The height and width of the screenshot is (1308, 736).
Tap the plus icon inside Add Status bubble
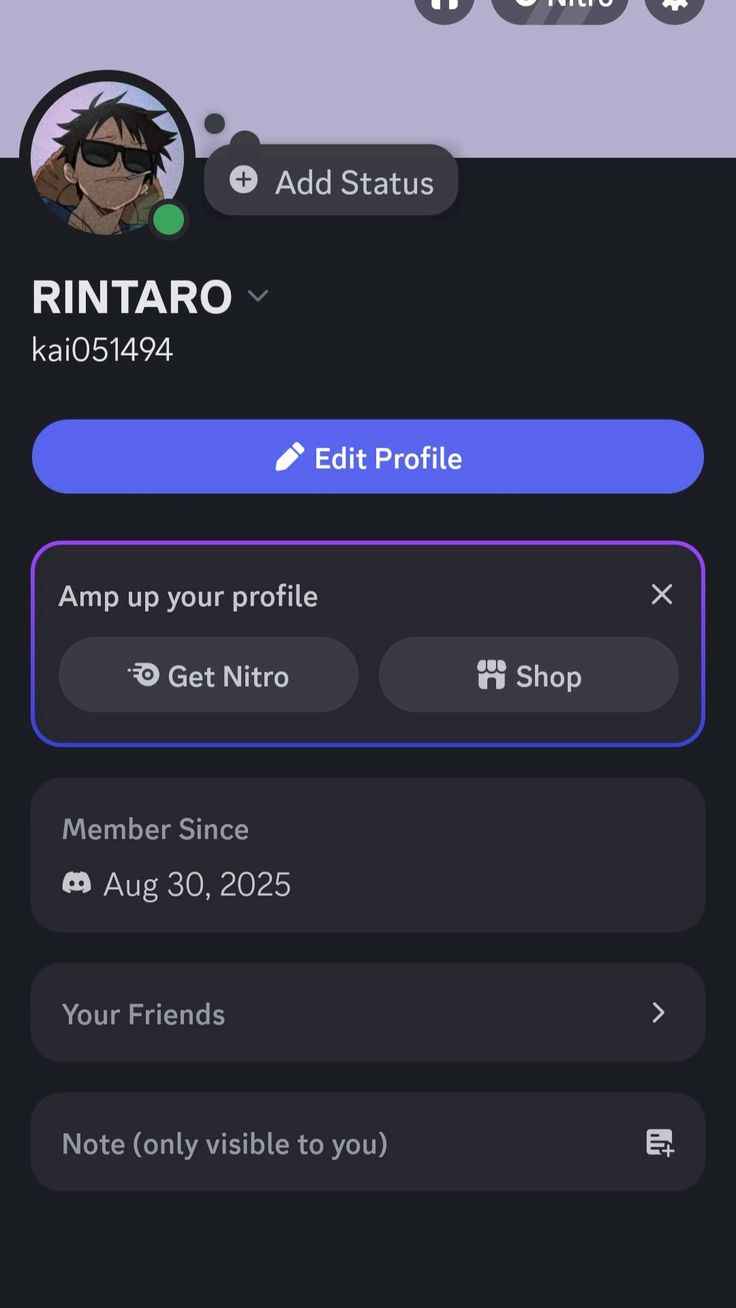point(242,180)
